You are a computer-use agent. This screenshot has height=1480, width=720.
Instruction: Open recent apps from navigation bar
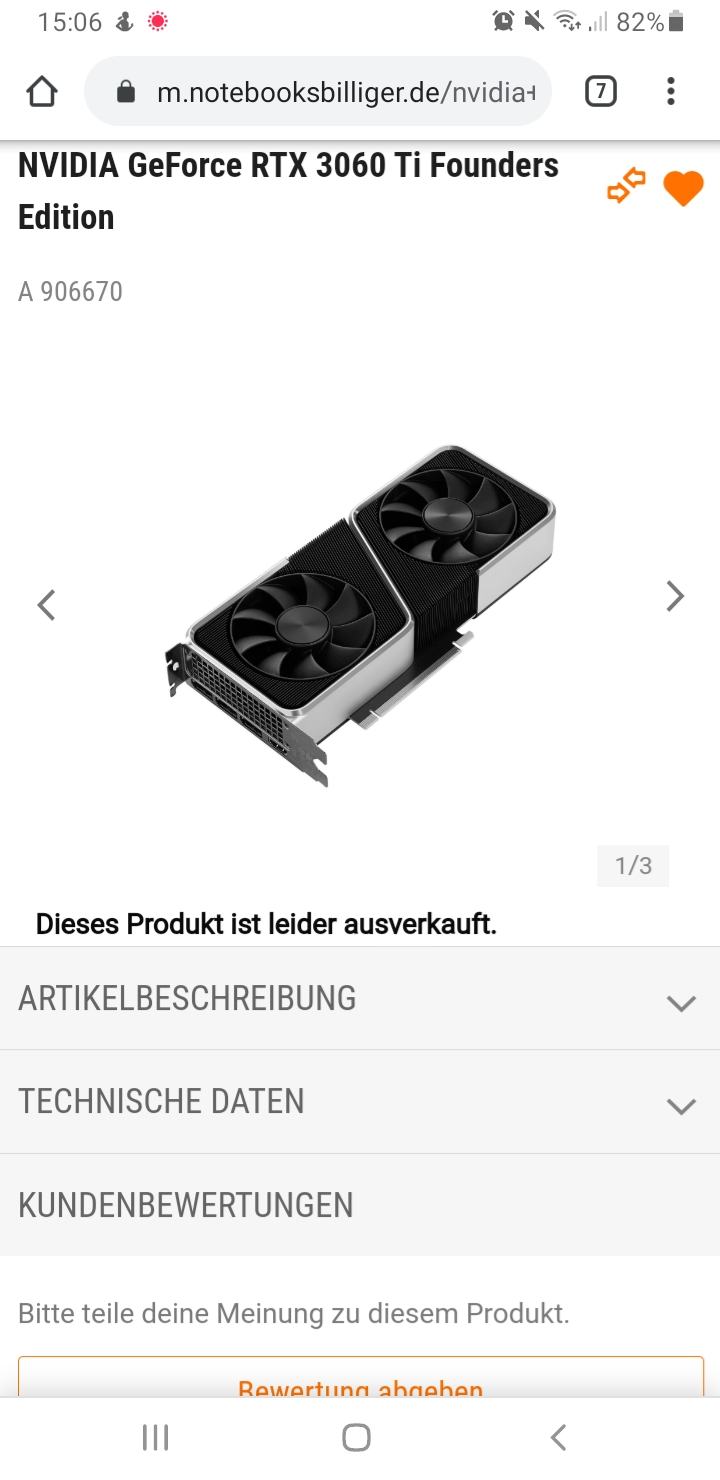click(x=155, y=1438)
